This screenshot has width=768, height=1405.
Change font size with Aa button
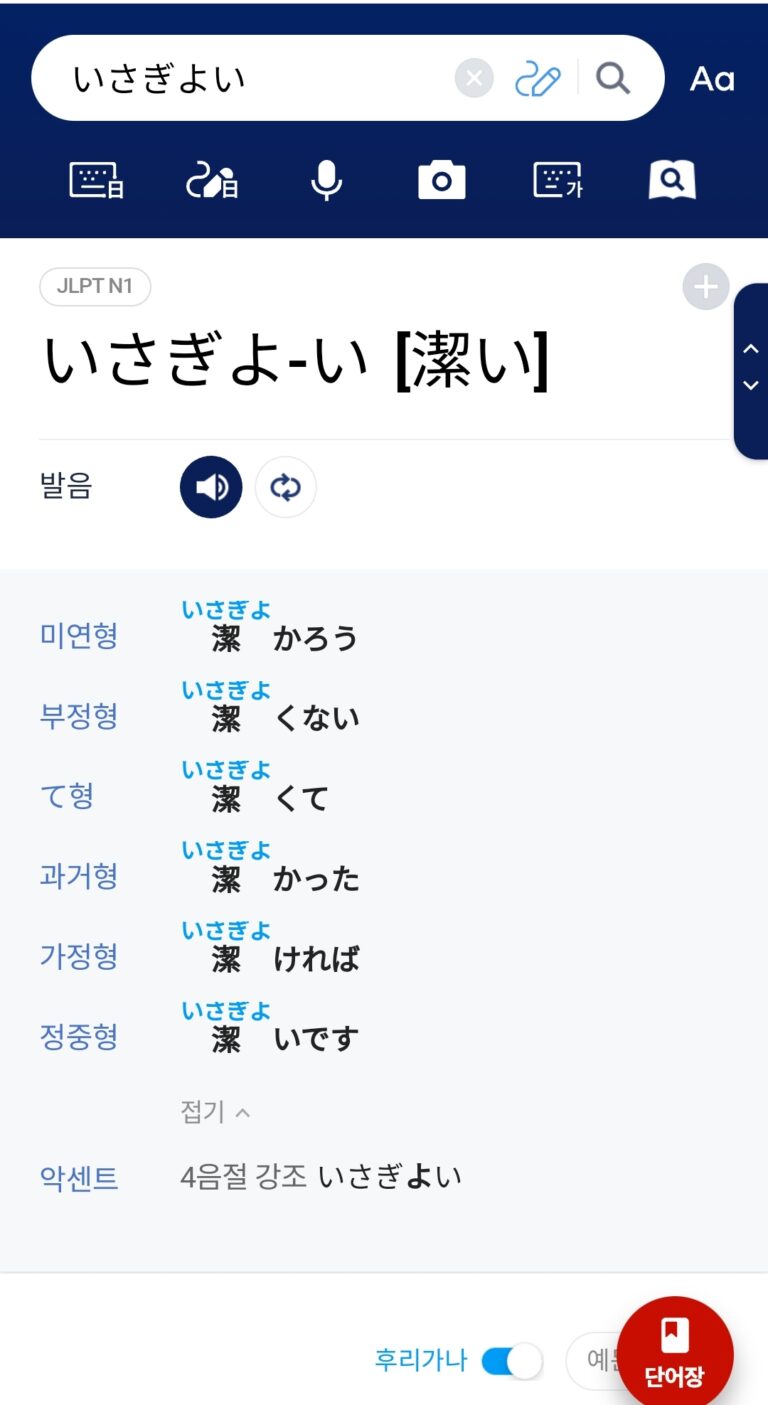(712, 79)
